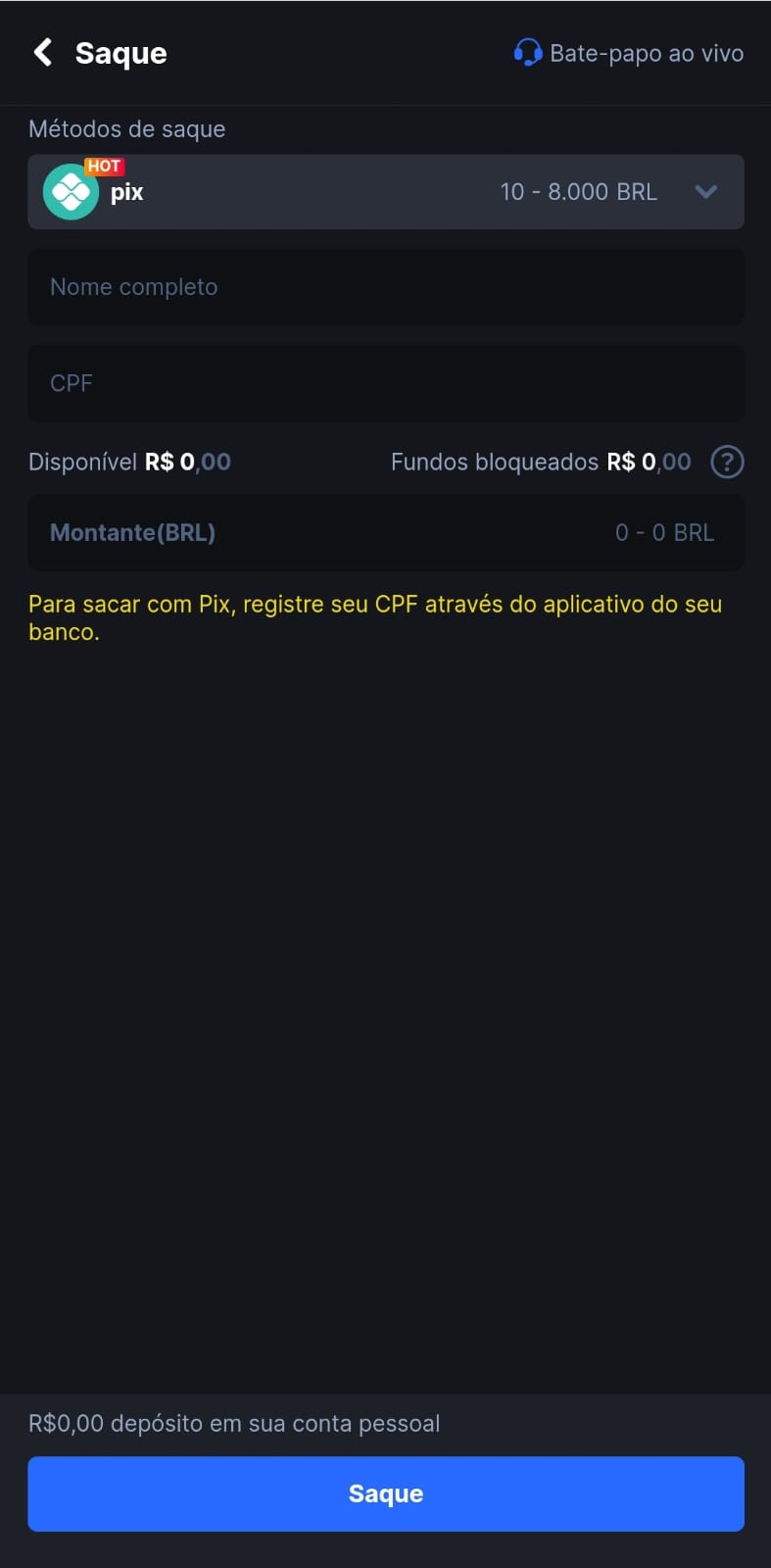Select the CPF input field
Viewport: 771px width, 1568px height.
click(x=385, y=383)
